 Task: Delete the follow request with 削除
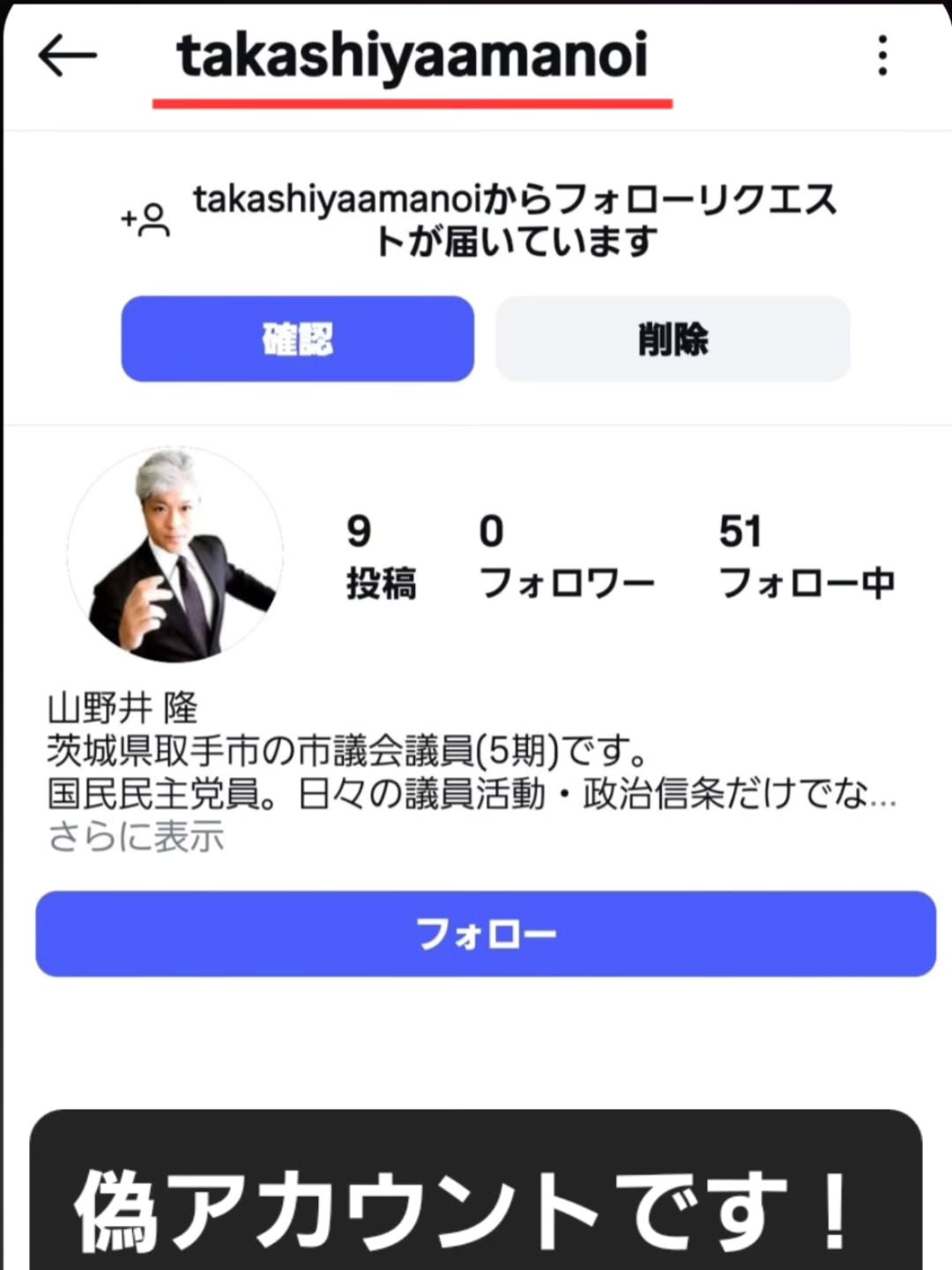click(x=673, y=340)
